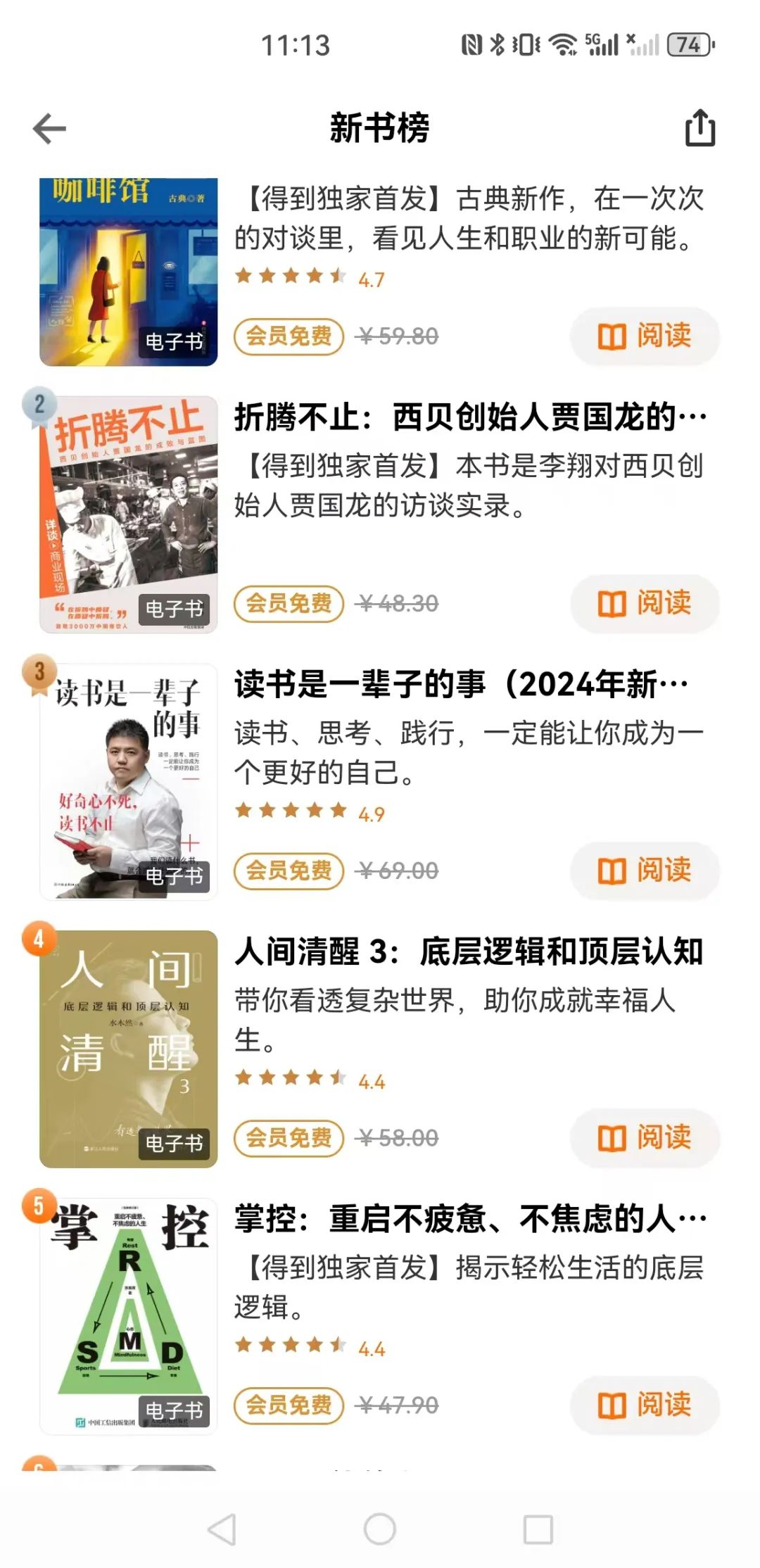Tap 阅读 for the ¥59.80 book
This screenshot has height=1568, width=760.
tap(645, 336)
